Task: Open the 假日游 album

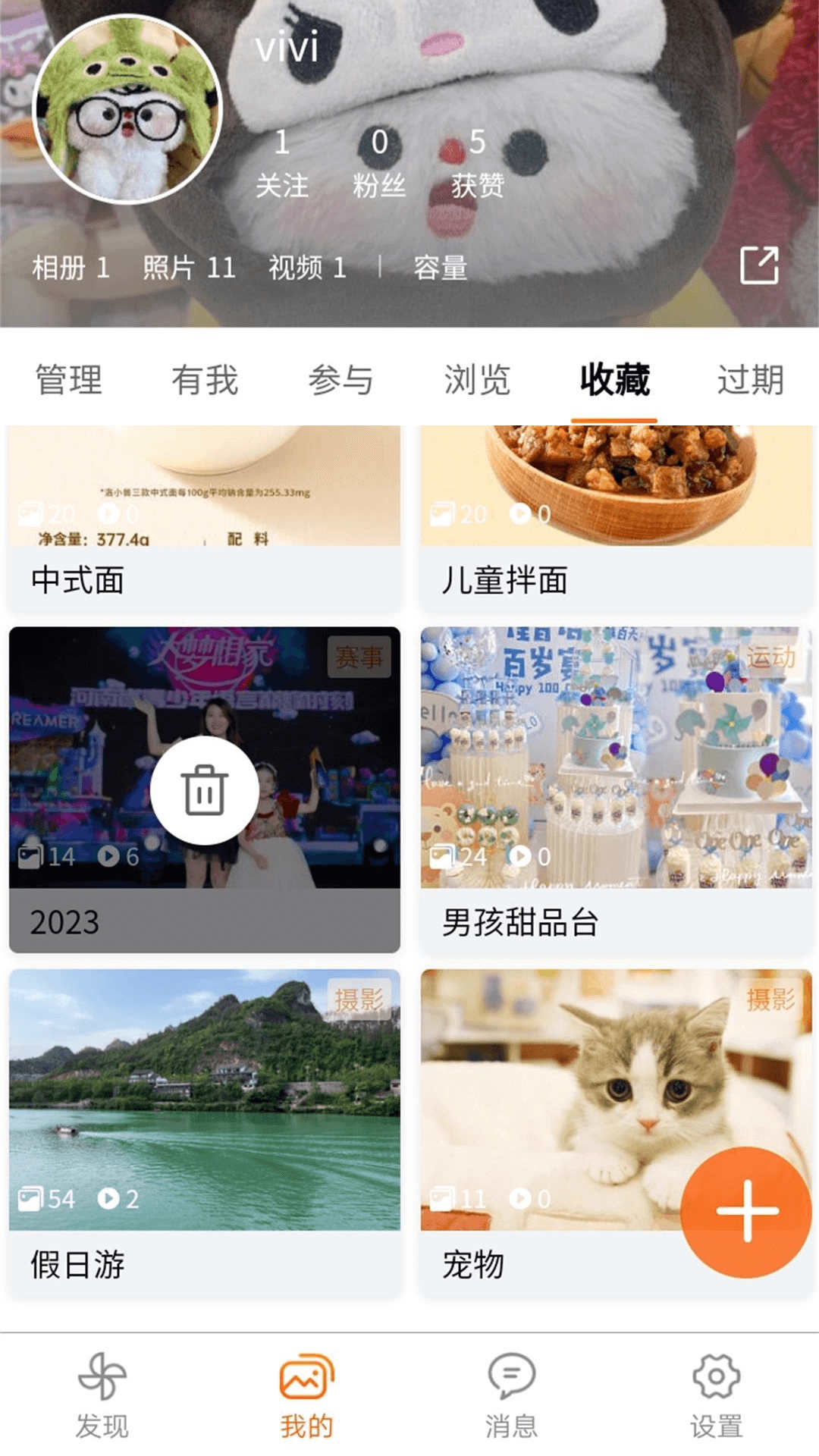Action: tap(204, 1130)
